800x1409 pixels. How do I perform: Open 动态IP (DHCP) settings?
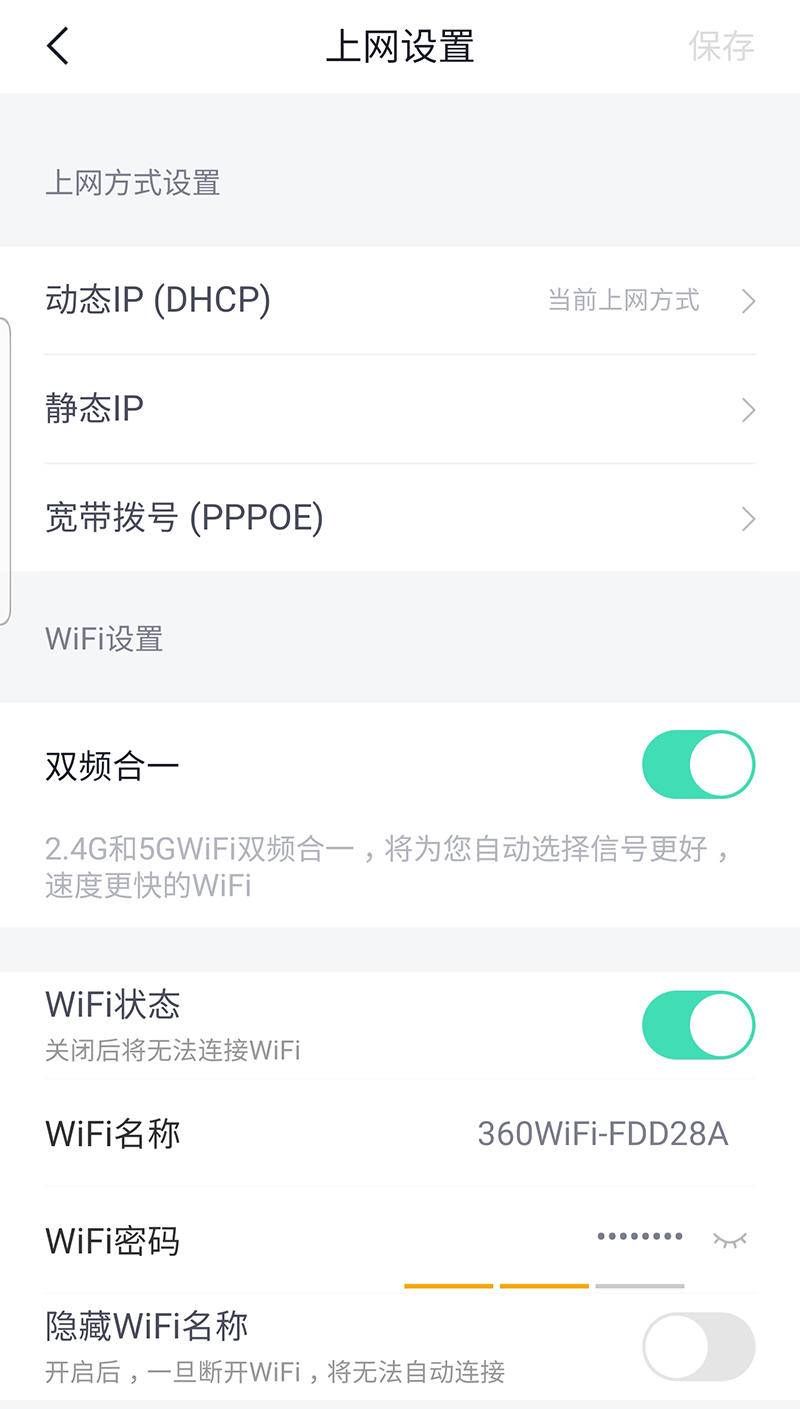400,300
